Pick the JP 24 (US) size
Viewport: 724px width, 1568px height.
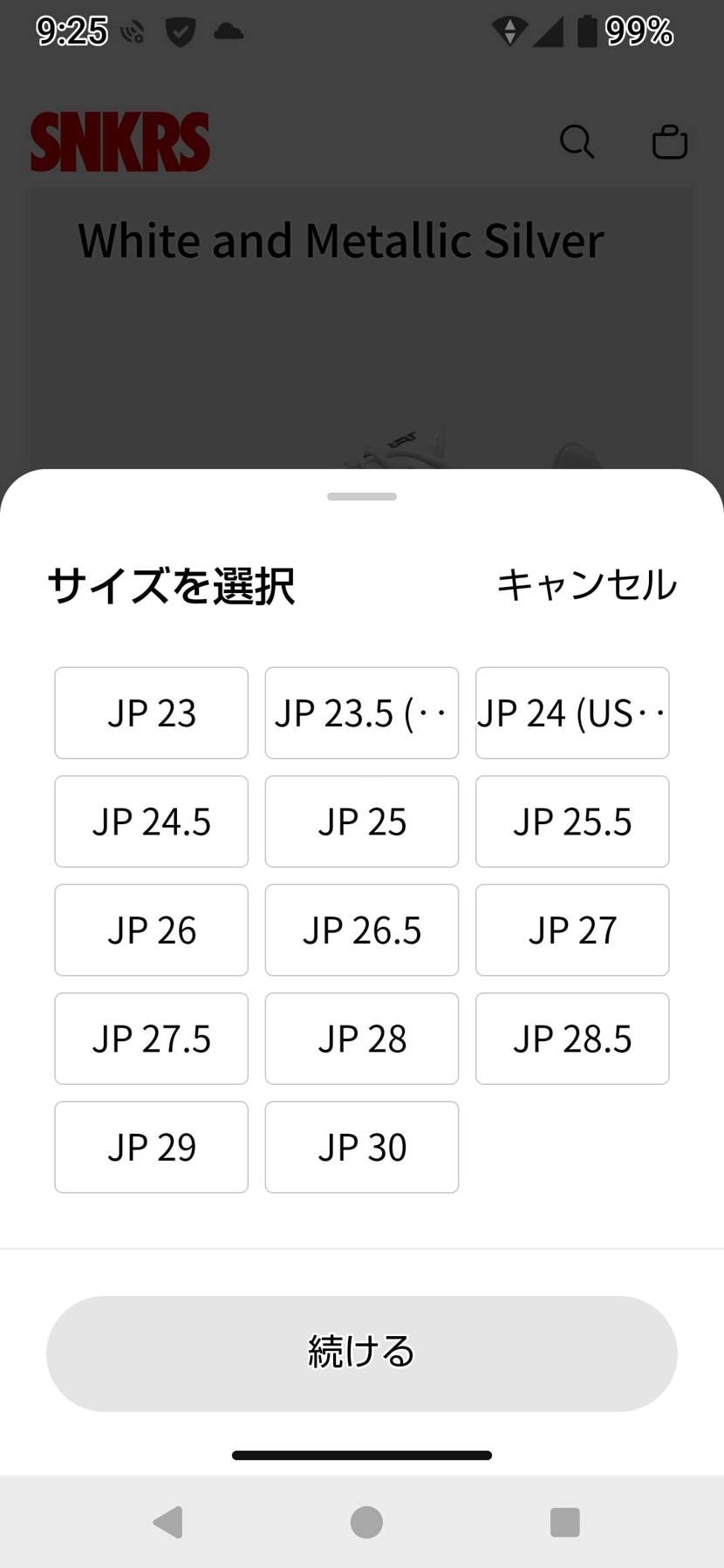[572, 713]
